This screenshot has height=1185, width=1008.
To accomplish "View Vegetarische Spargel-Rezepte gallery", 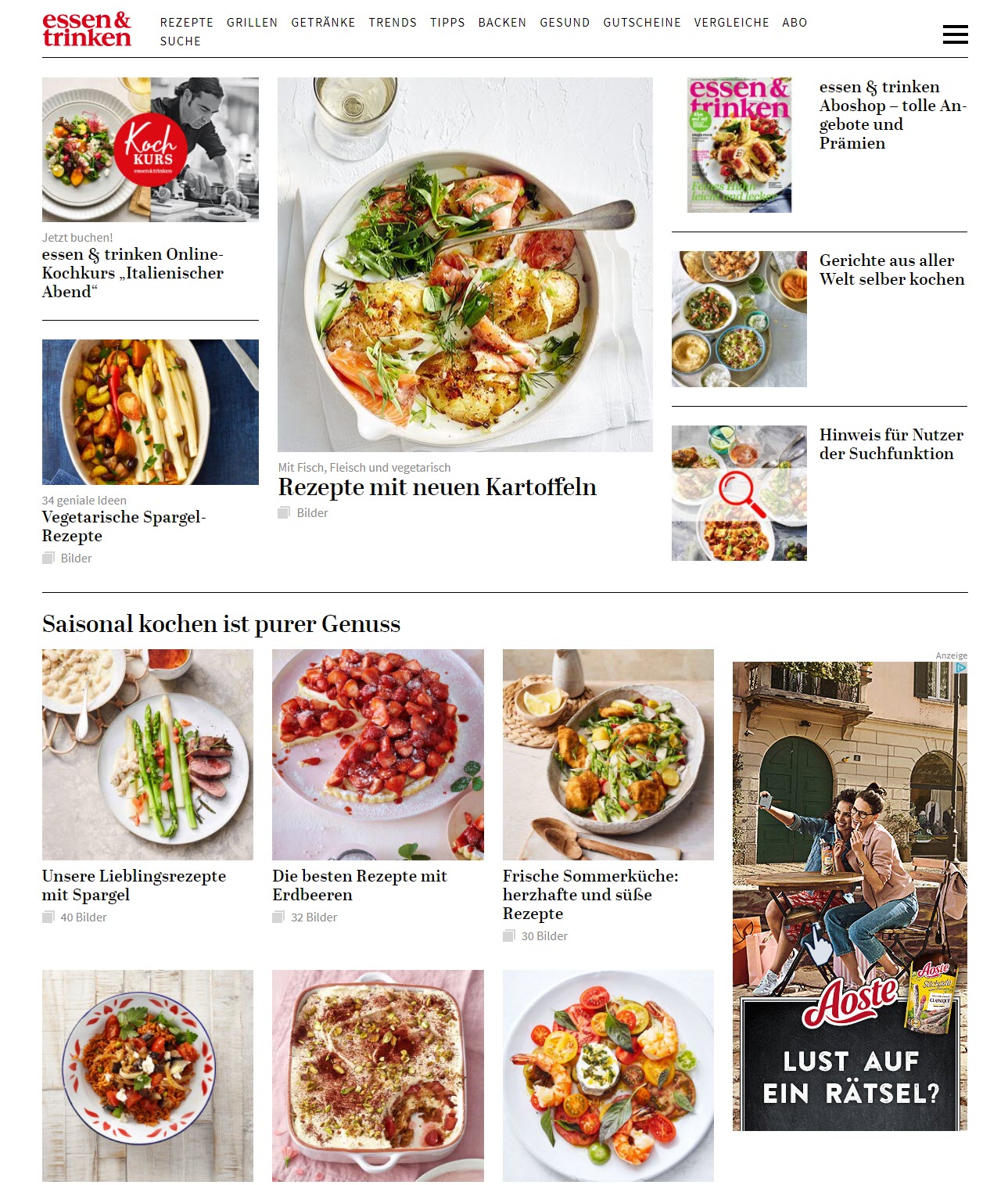I will click(x=124, y=526).
